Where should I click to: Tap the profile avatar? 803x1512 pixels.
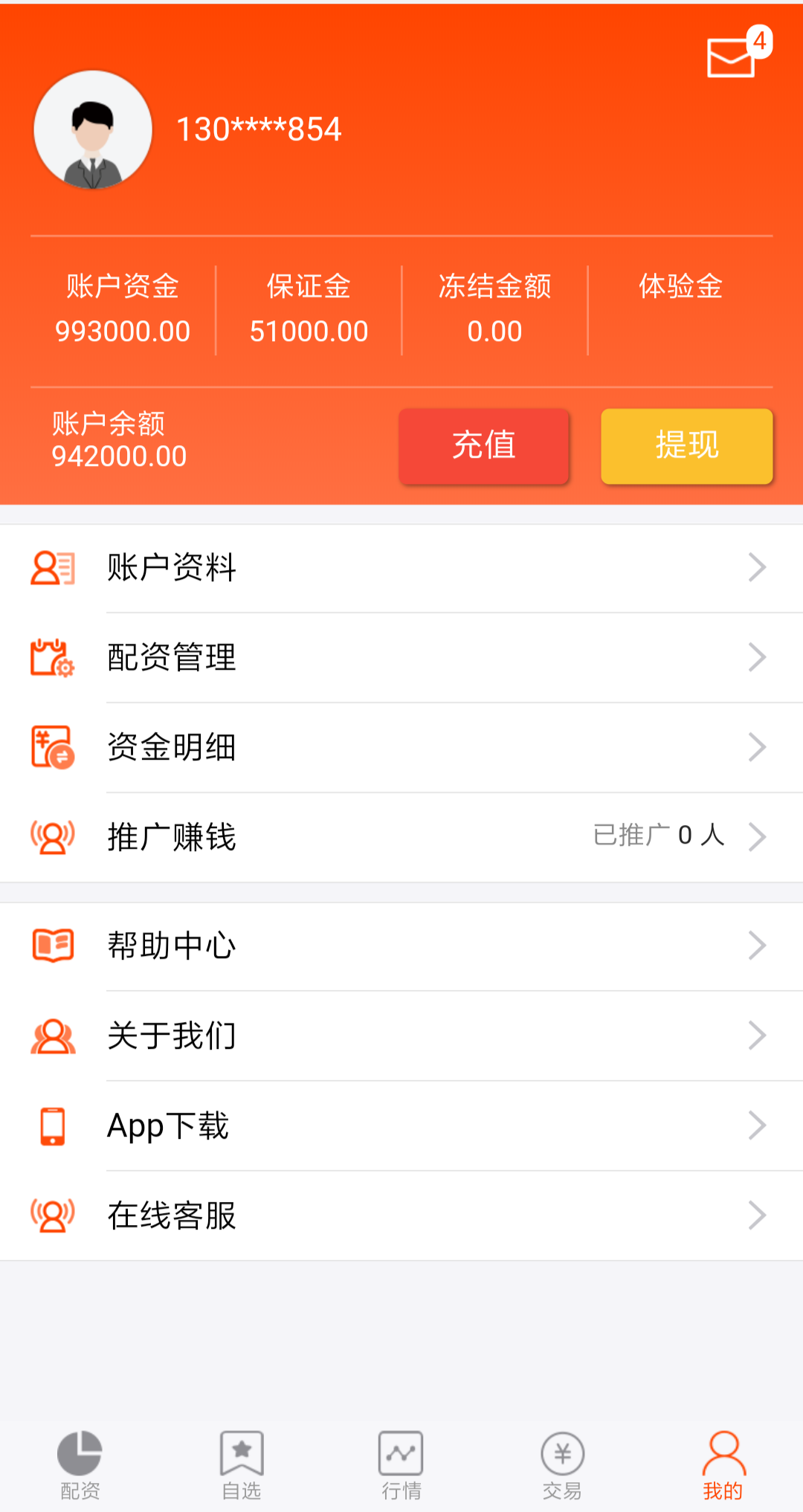(93, 129)
